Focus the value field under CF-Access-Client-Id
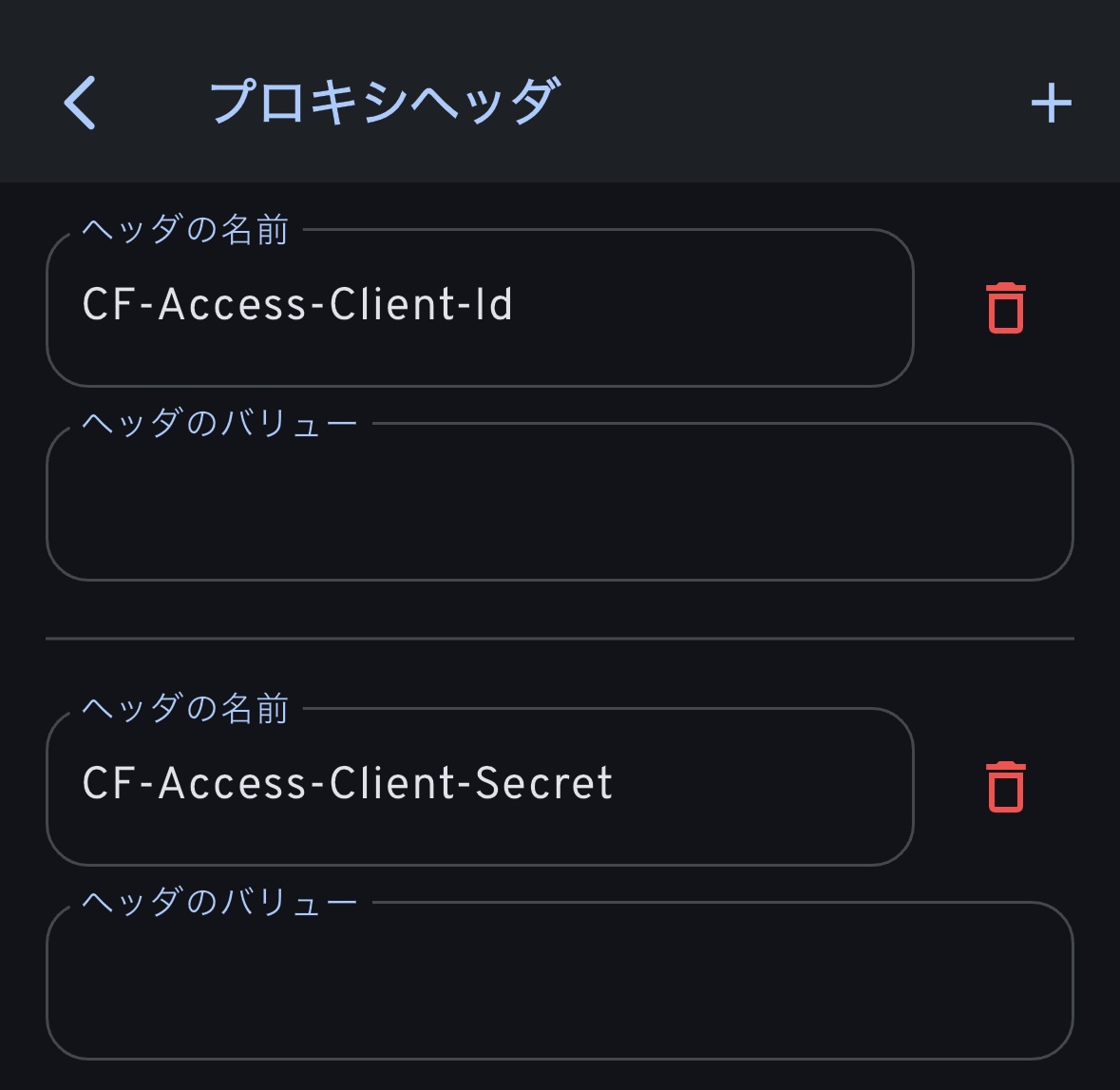The height and width of the screenshot is (1090, 1120). pyautogui.click(x=560, y=502)
